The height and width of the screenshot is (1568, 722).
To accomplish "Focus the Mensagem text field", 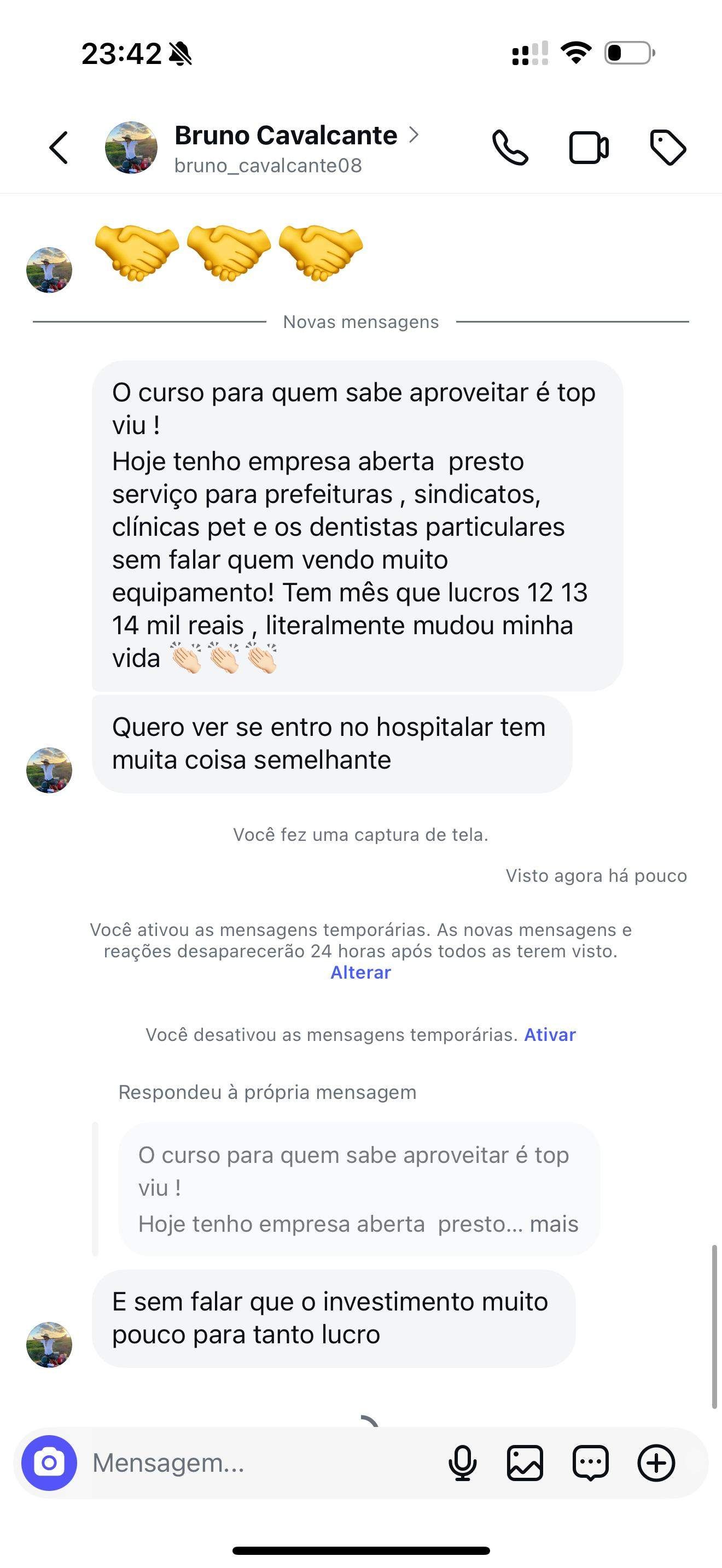I will coord(255,1462).
